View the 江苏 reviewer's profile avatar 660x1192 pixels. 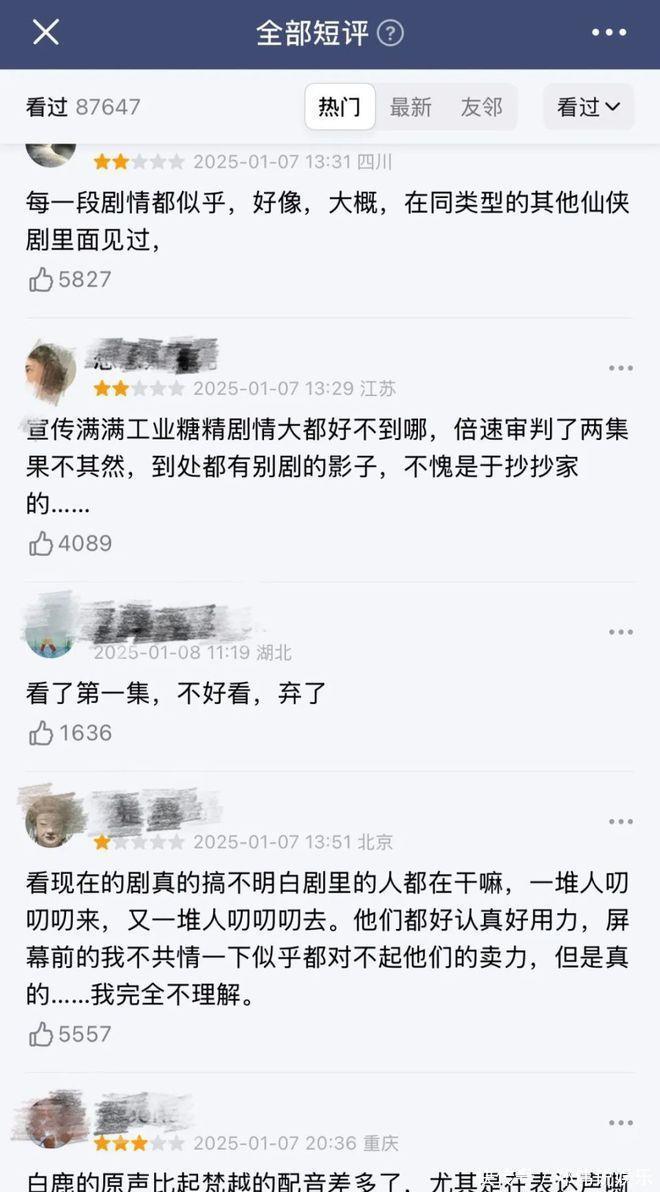50,370
